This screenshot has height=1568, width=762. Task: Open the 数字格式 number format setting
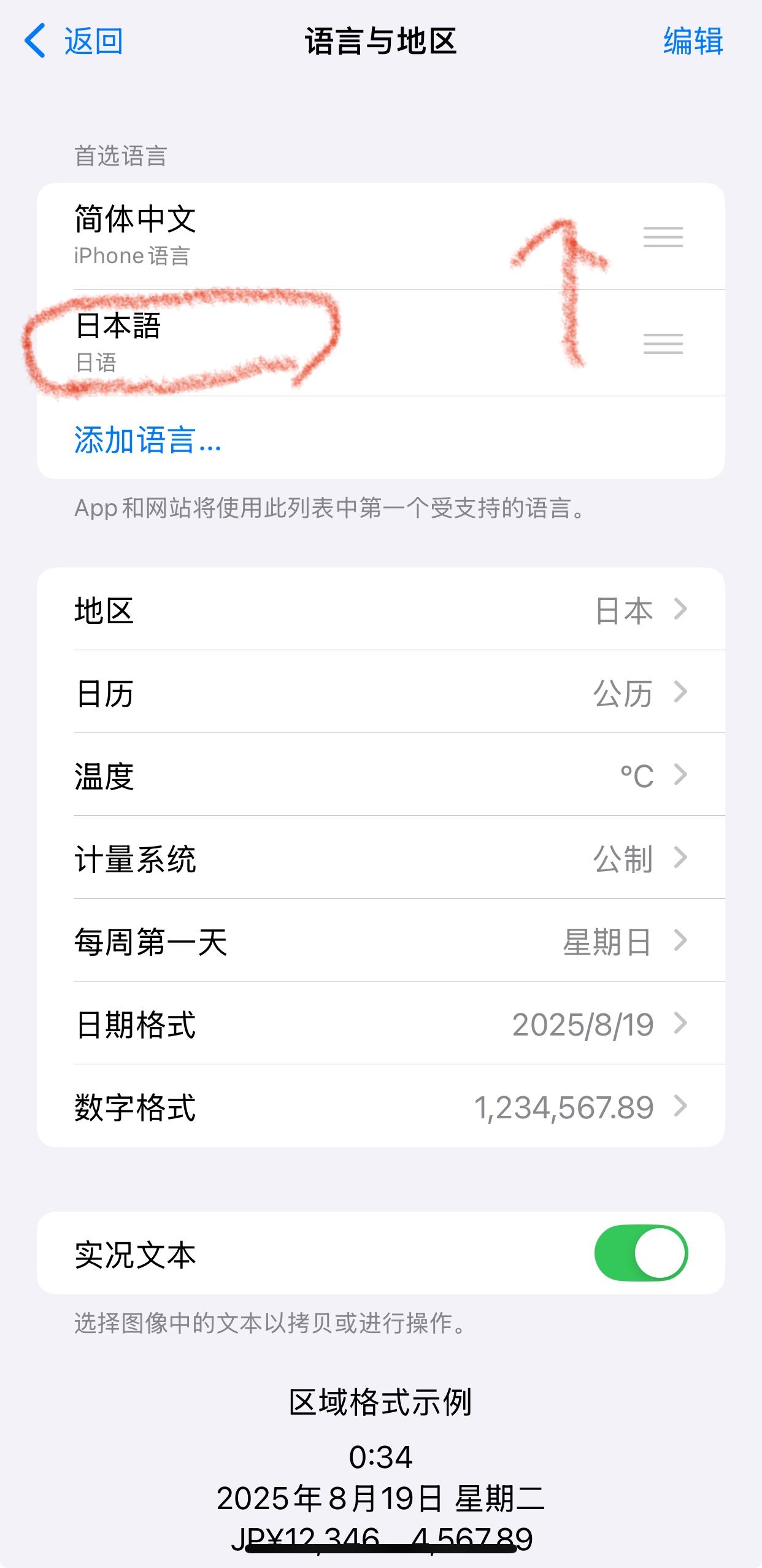tap(380, 1107)
